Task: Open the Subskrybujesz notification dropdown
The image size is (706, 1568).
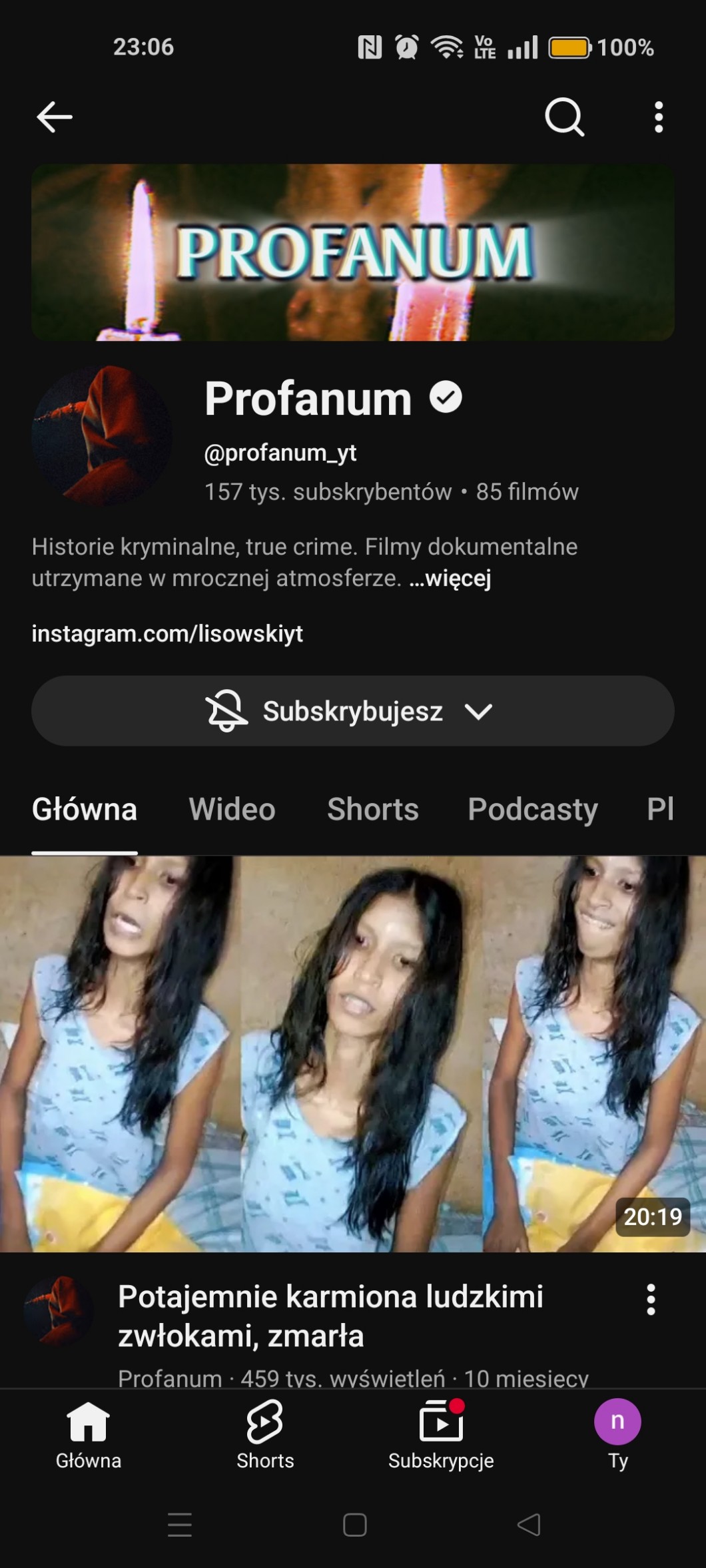Action: pyautogui.click(x=352, y=711)
